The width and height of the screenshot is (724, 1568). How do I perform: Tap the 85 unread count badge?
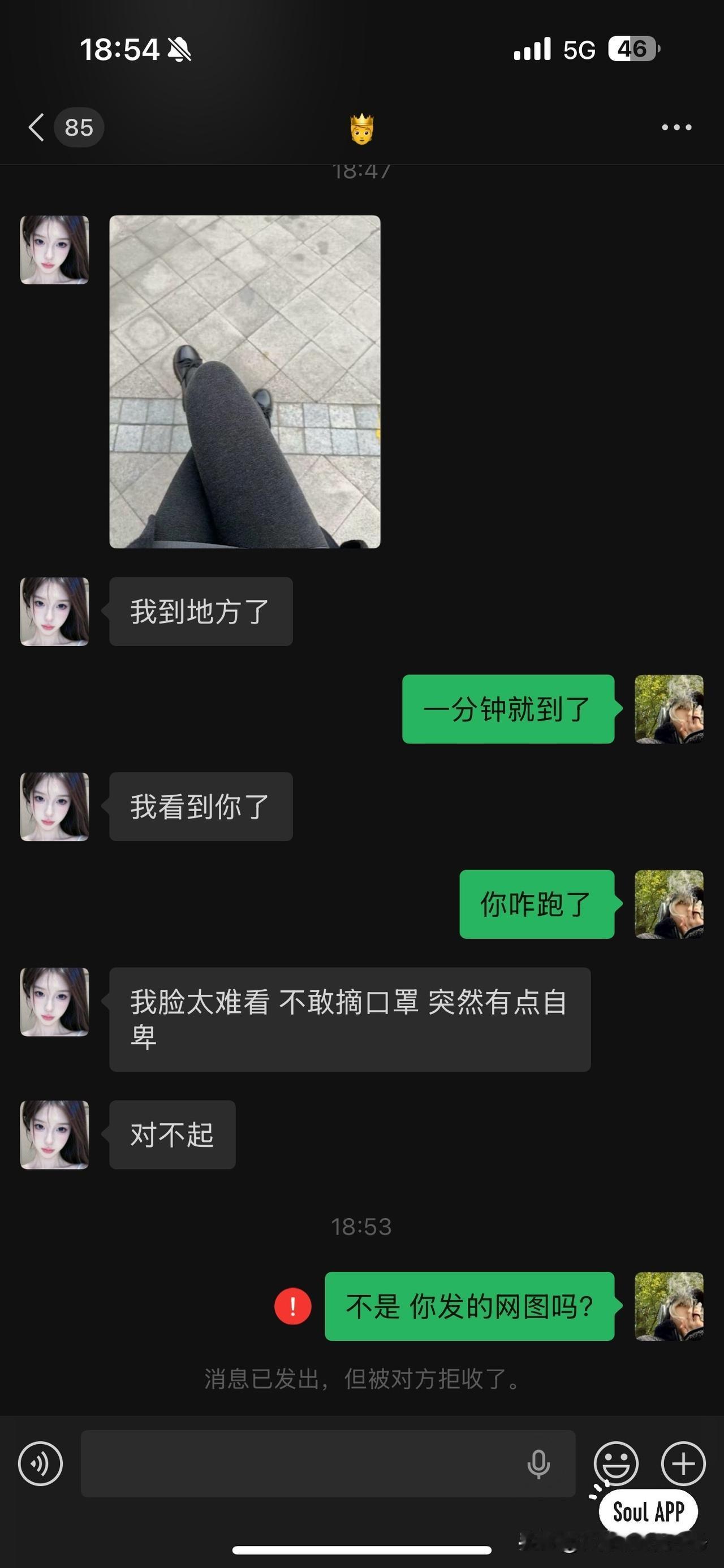(79, 127)
